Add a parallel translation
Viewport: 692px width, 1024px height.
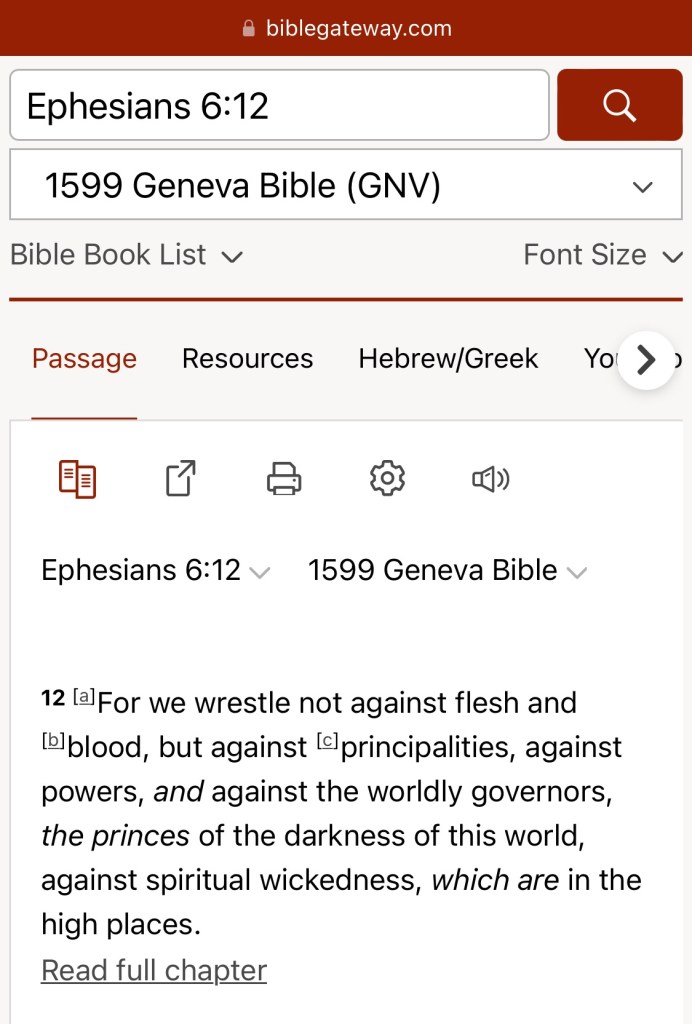pos(77,479)
